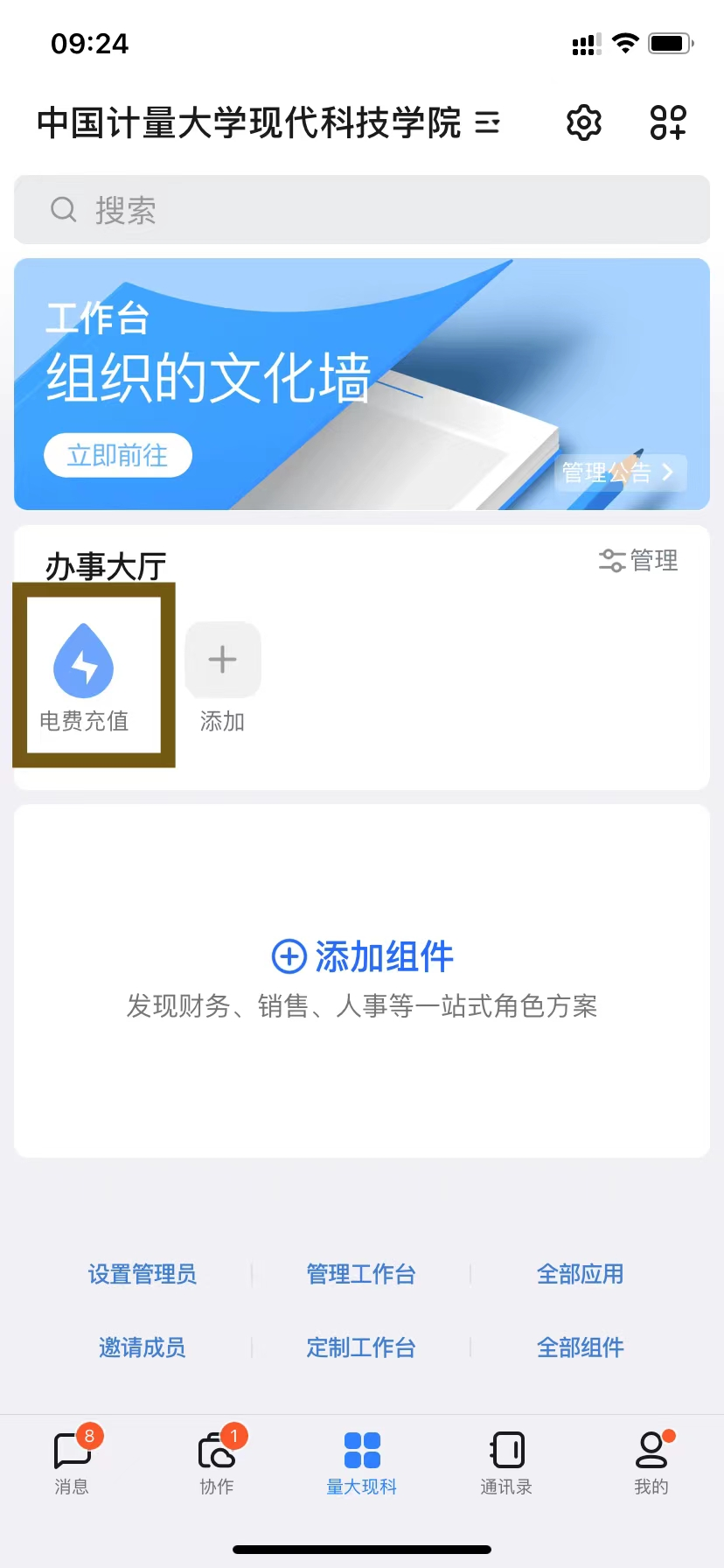Go to the 我的 tab
The image size is (724, 1568).
pyautogui.click(x=651, y=1461)
